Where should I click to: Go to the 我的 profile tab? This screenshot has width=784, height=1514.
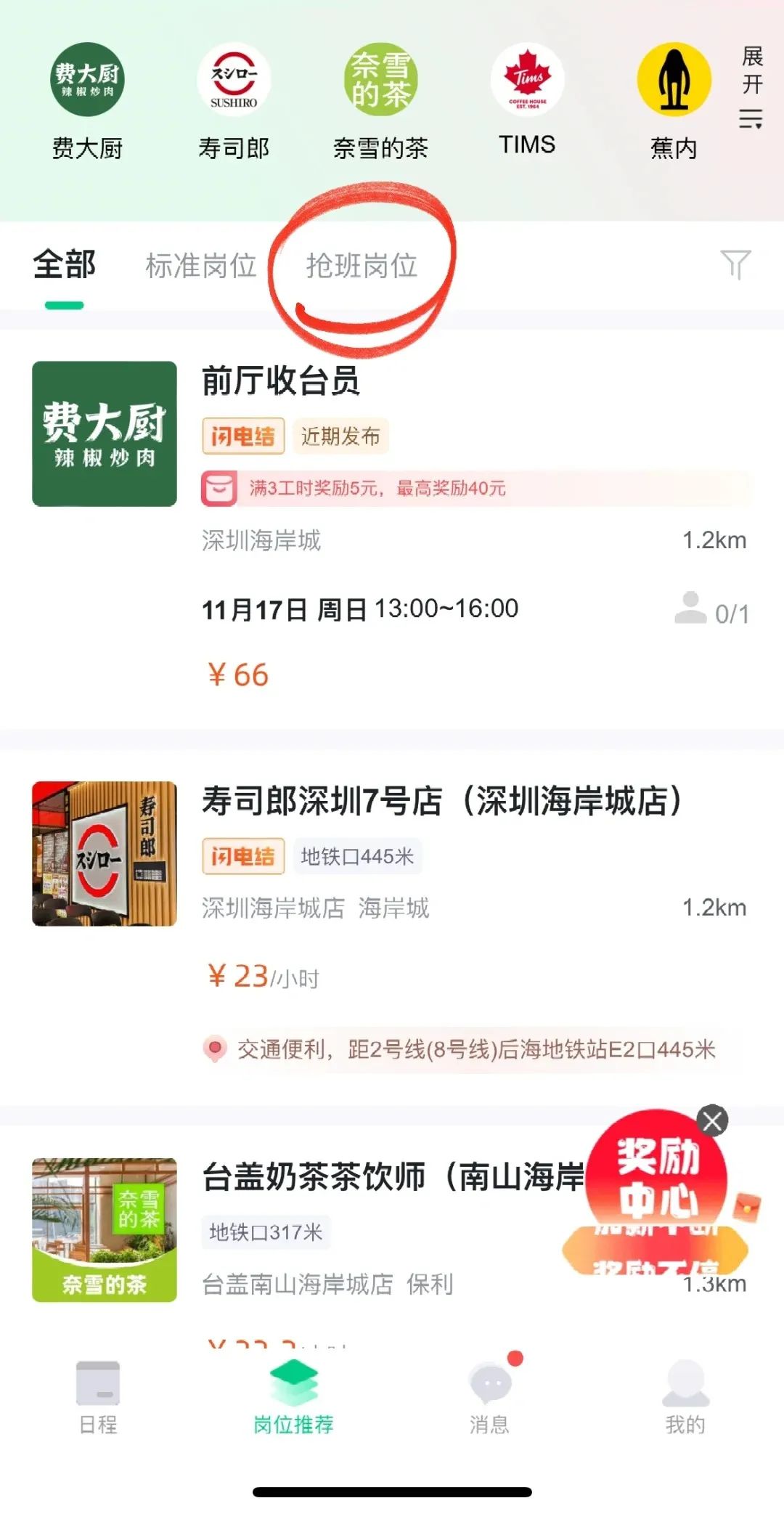click(685, 1399)
